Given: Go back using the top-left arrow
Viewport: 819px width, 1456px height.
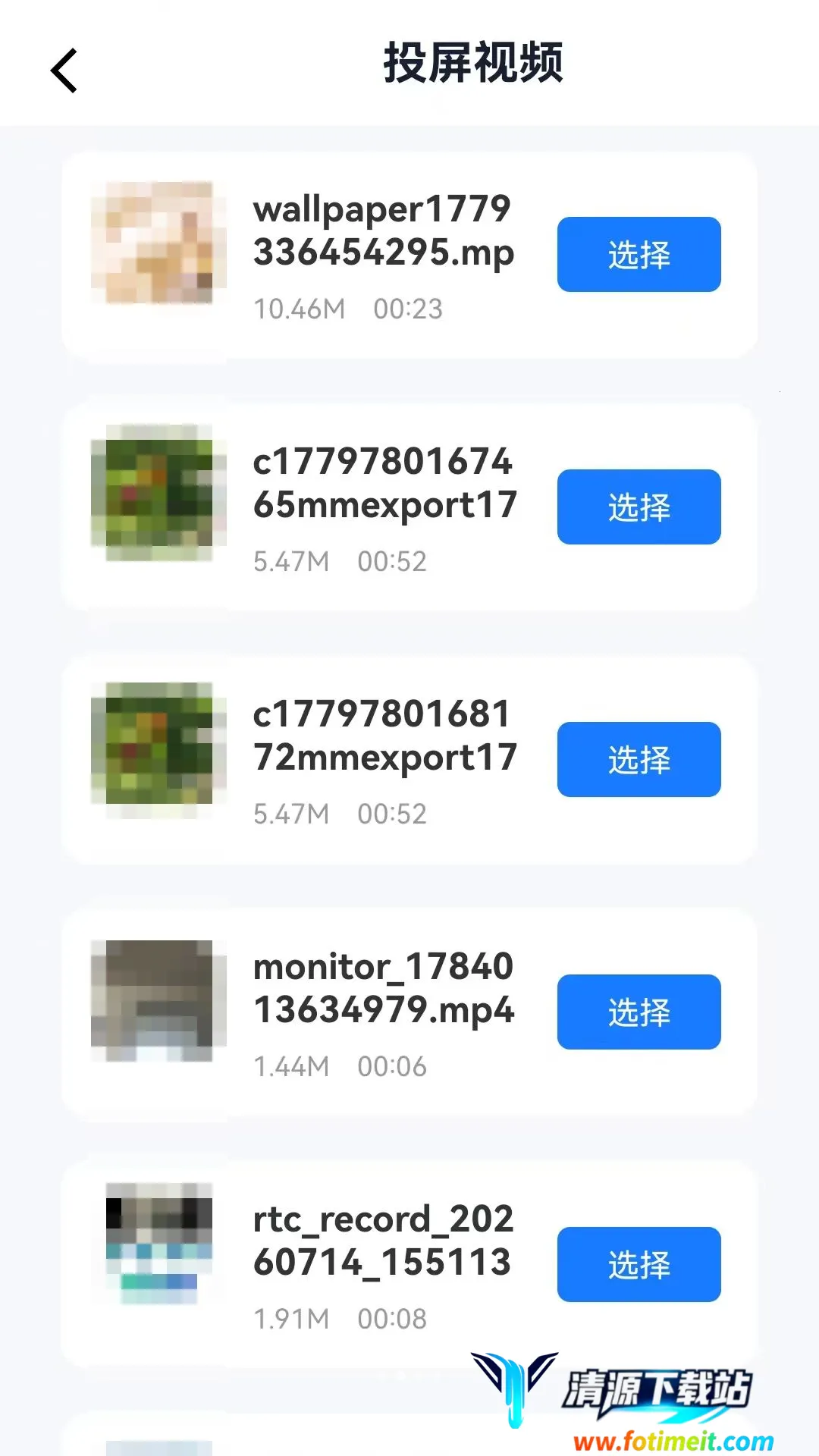Looking at the screenshot, I should 64,71.
